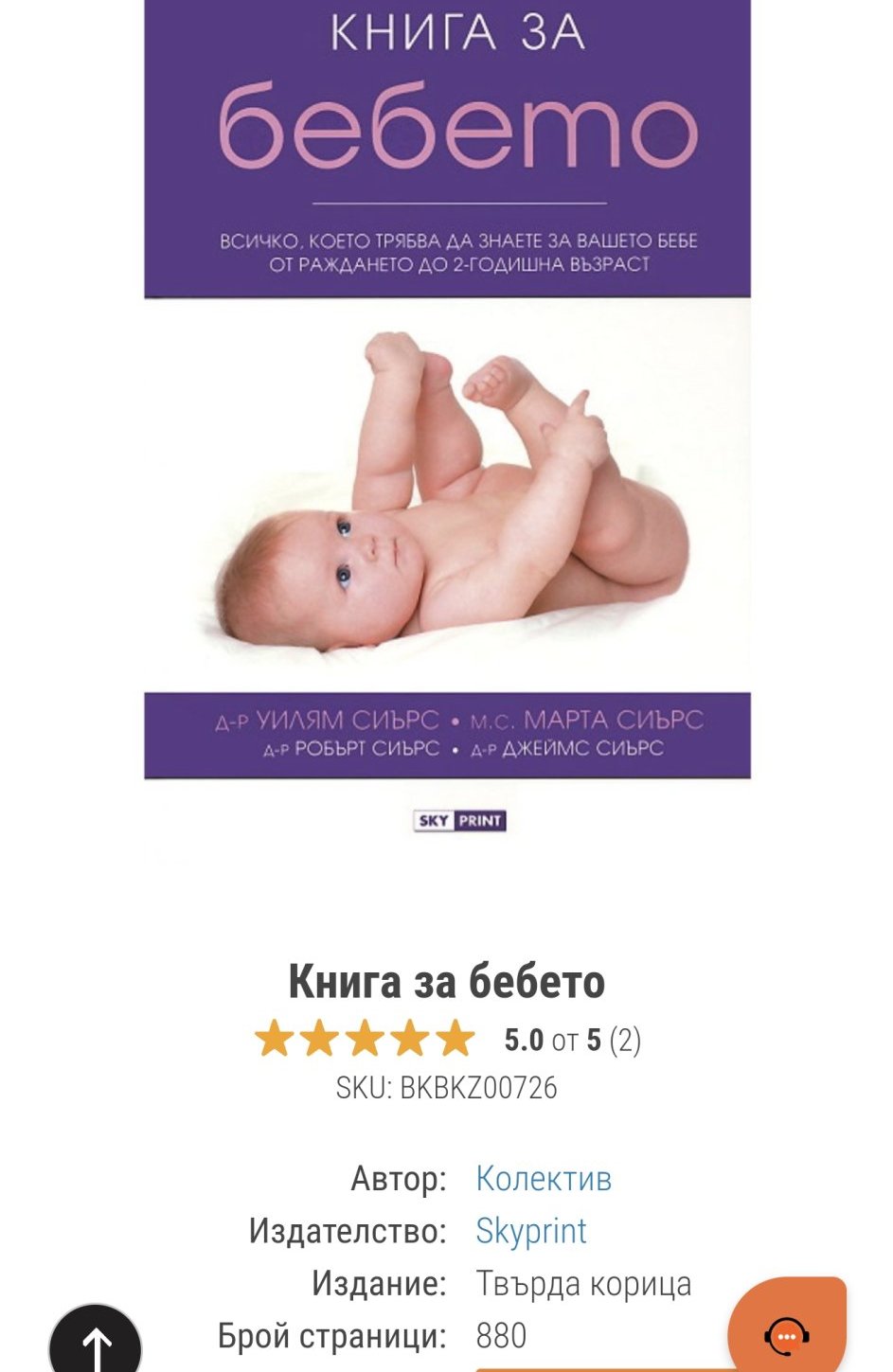Image resolution: width=893 pixels, height=1372 pixels.
Task: Open the Колектив author link
Action: coord(544,1179)
